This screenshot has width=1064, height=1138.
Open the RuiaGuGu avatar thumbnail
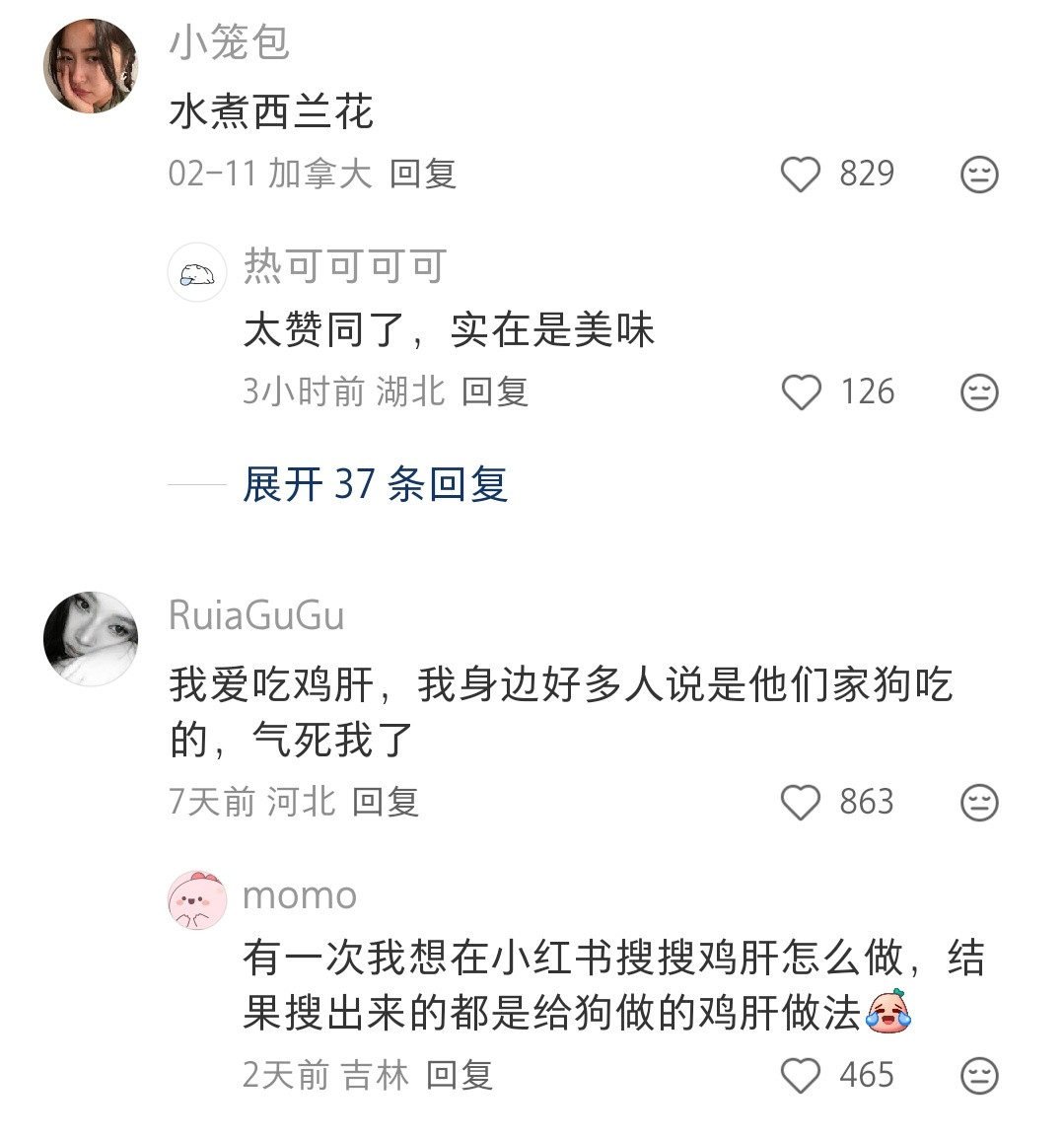(x=90, y=635)
